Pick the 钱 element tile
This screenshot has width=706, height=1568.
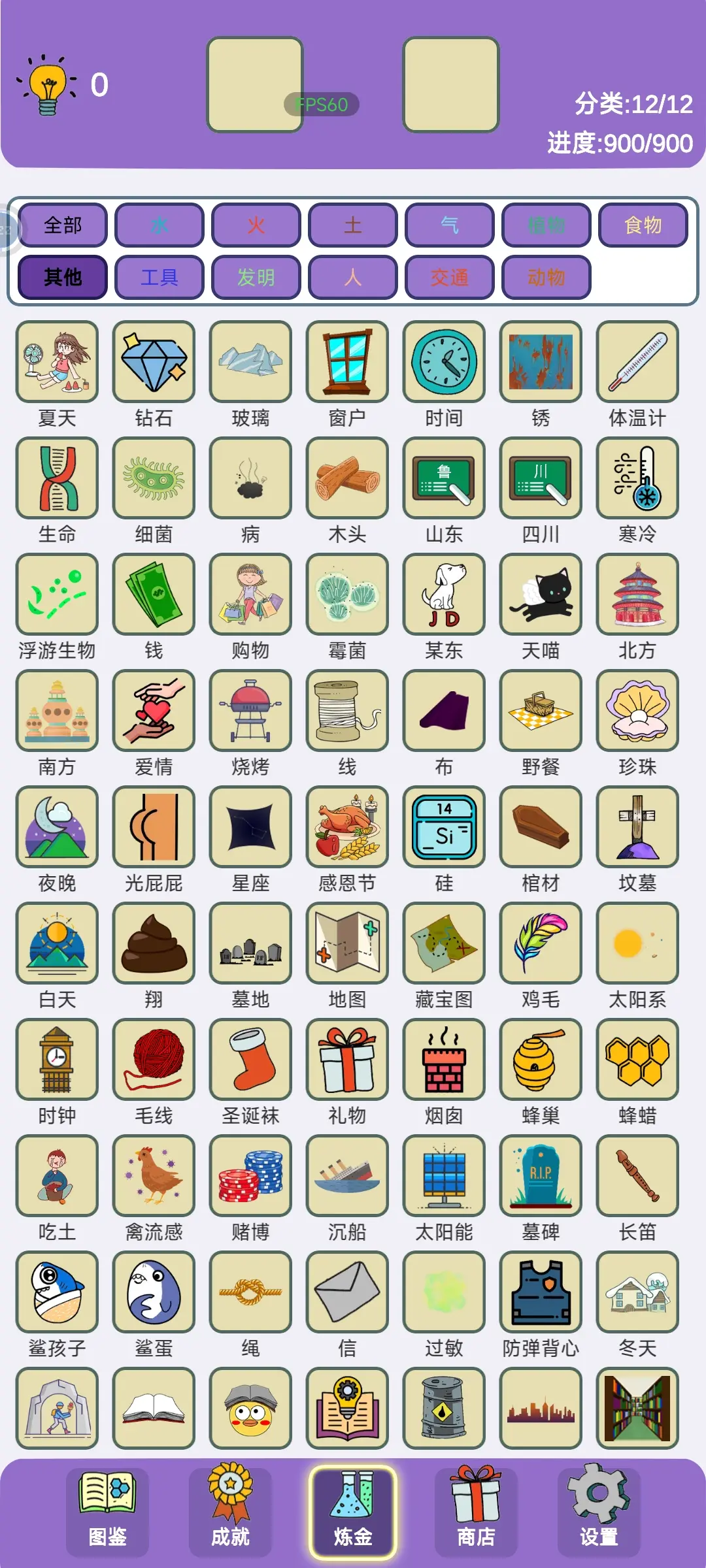coord(154,595)
